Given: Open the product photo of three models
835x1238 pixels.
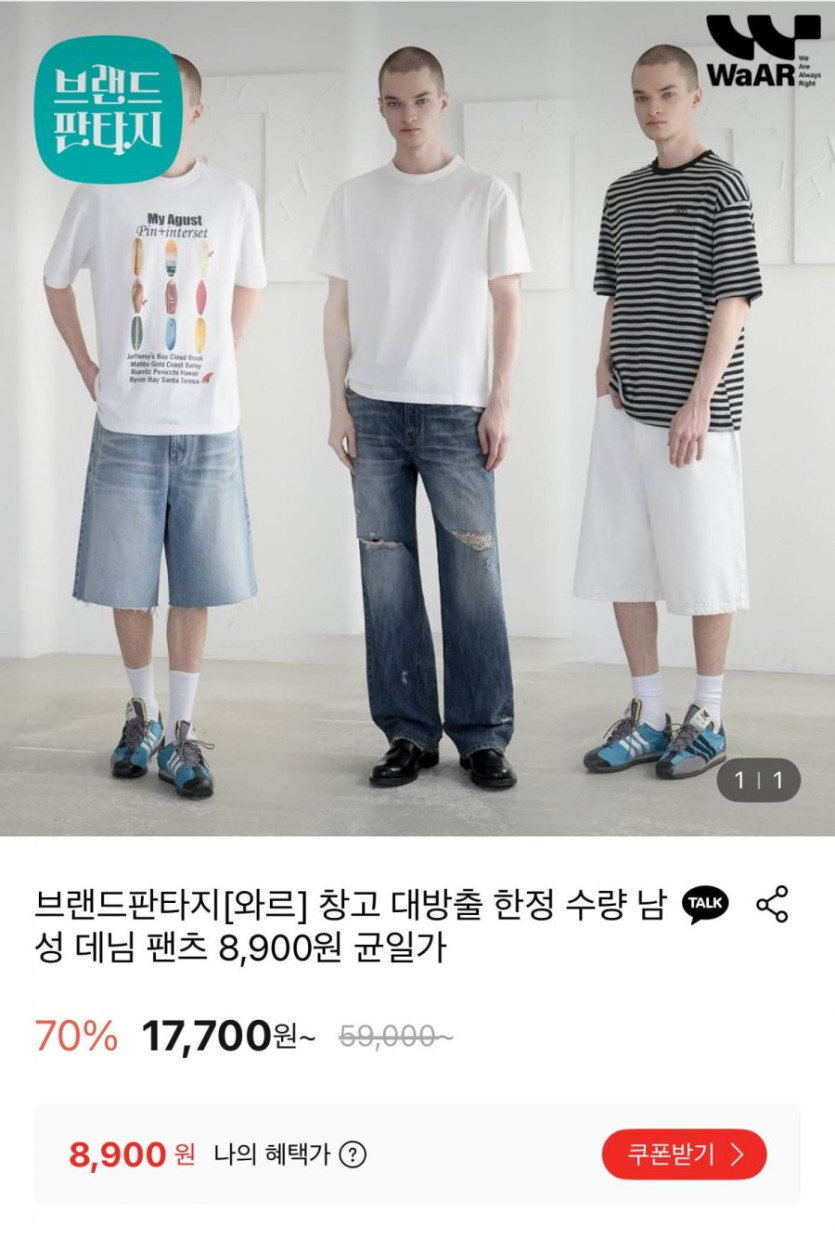Looking at the screenshot, I should pyautogui.click(x=417, y=420).
